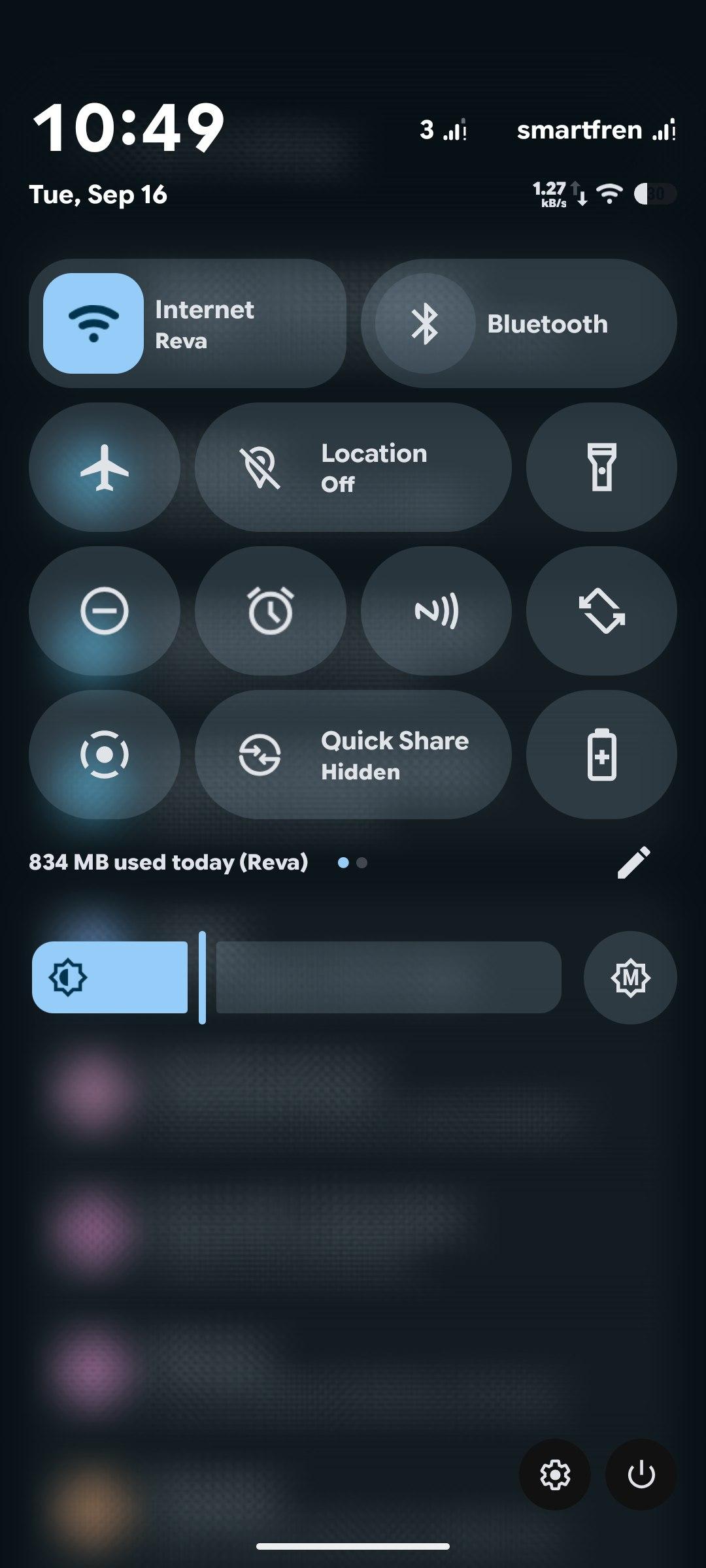Toggle the Internet Wi-Fi tile

(x=93, y=323)
